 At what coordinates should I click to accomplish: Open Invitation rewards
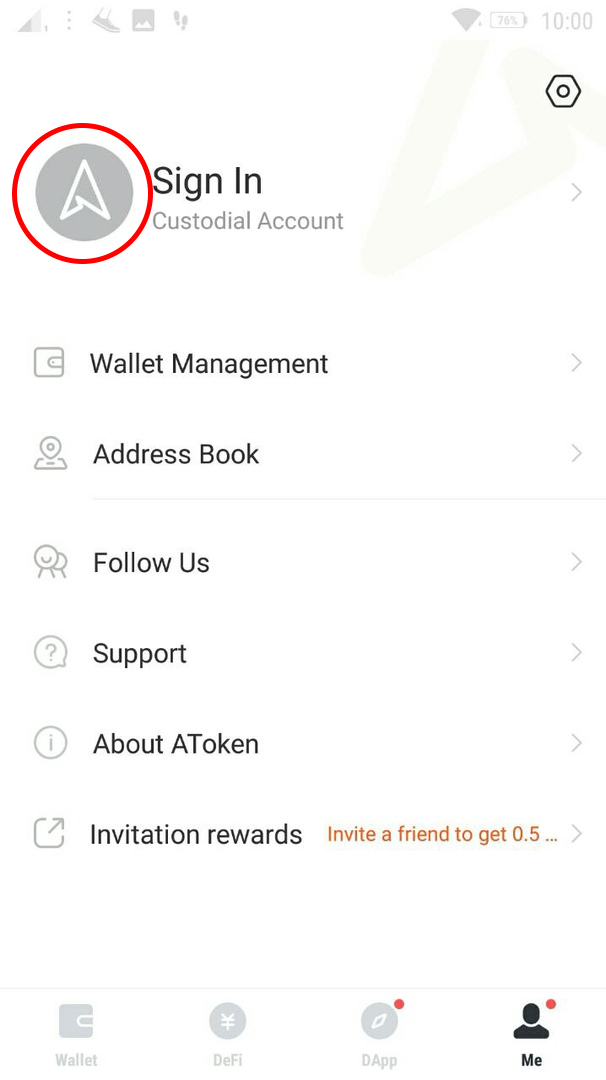[x=196, y=834]
